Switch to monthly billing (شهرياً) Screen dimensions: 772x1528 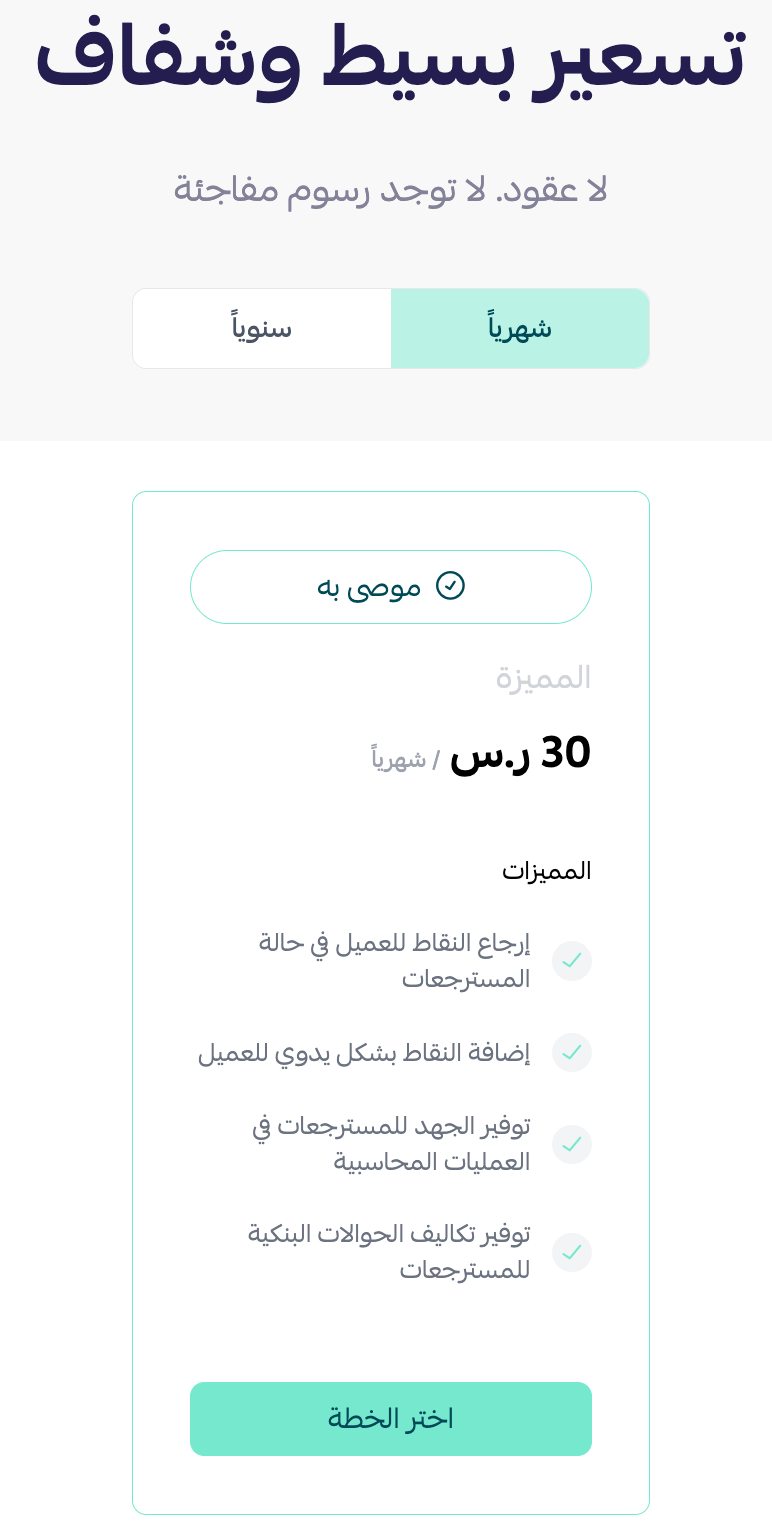click(520, 329)
